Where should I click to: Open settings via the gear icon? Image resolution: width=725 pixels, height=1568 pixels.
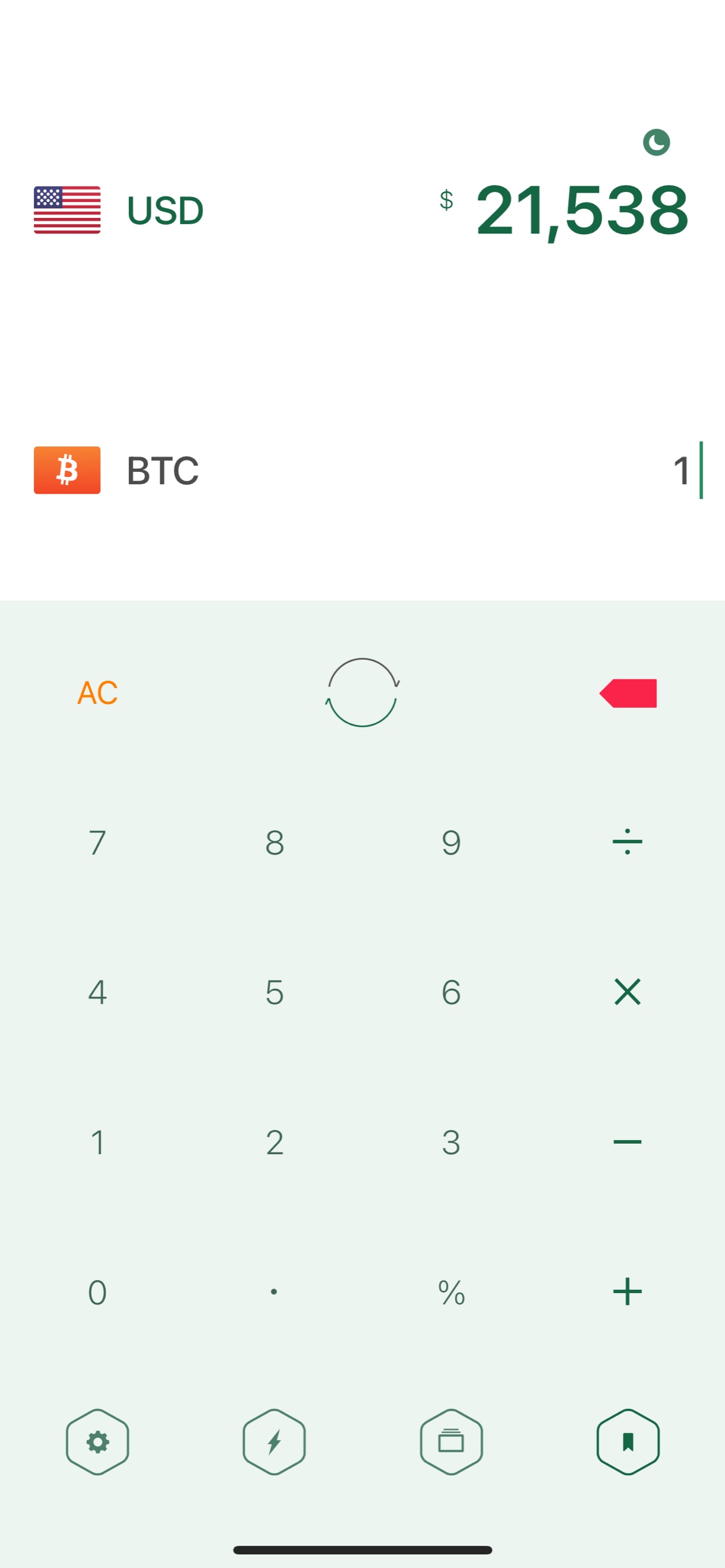pyautogui.click(x=97, y=1442)
